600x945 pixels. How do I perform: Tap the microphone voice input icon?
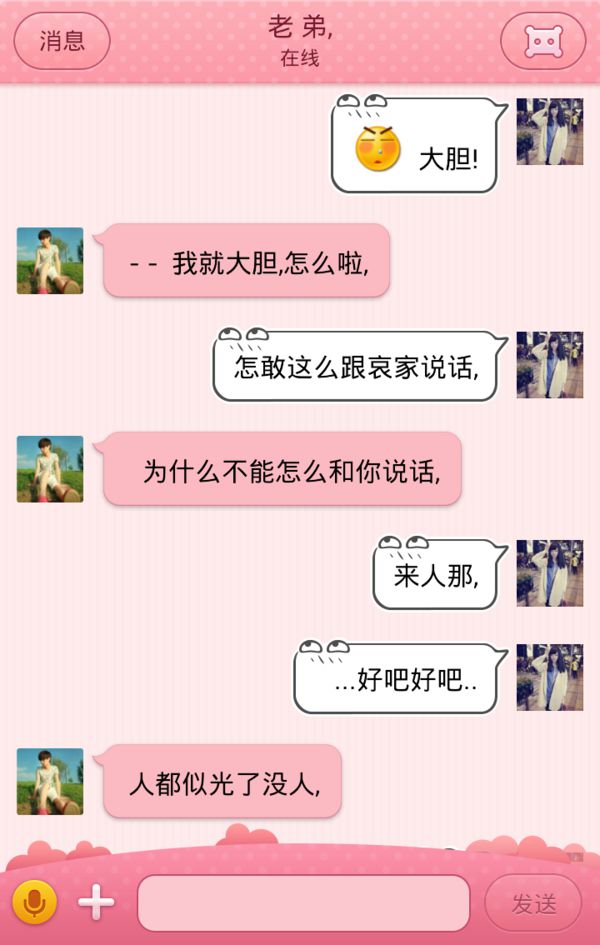[34, 903]
